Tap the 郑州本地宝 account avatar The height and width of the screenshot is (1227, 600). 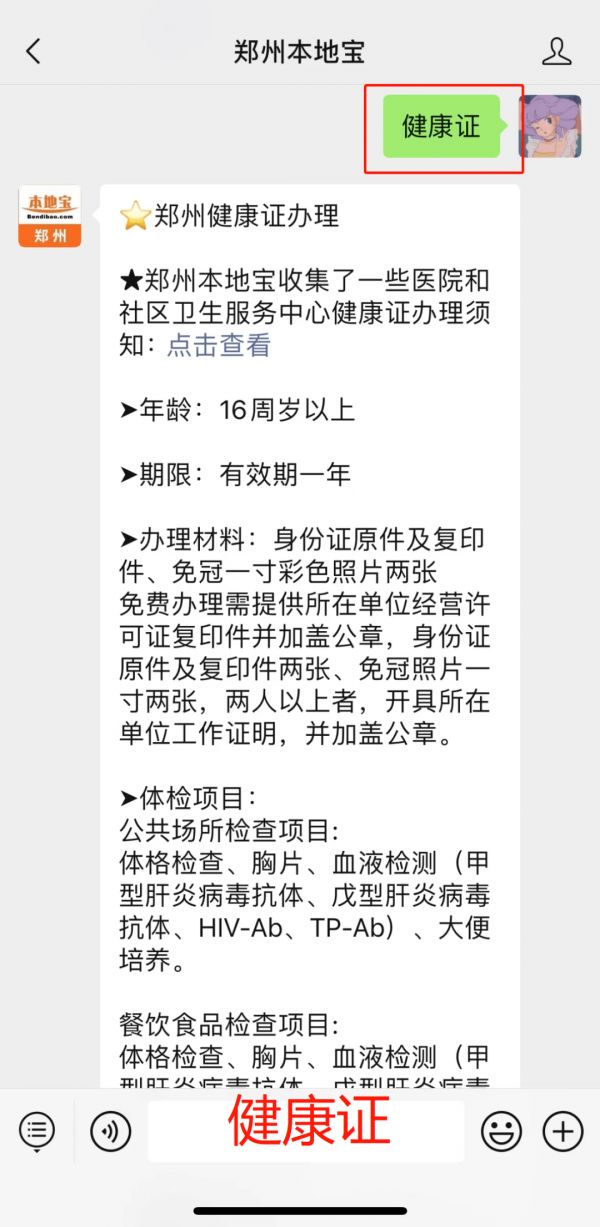coord(50,216)
